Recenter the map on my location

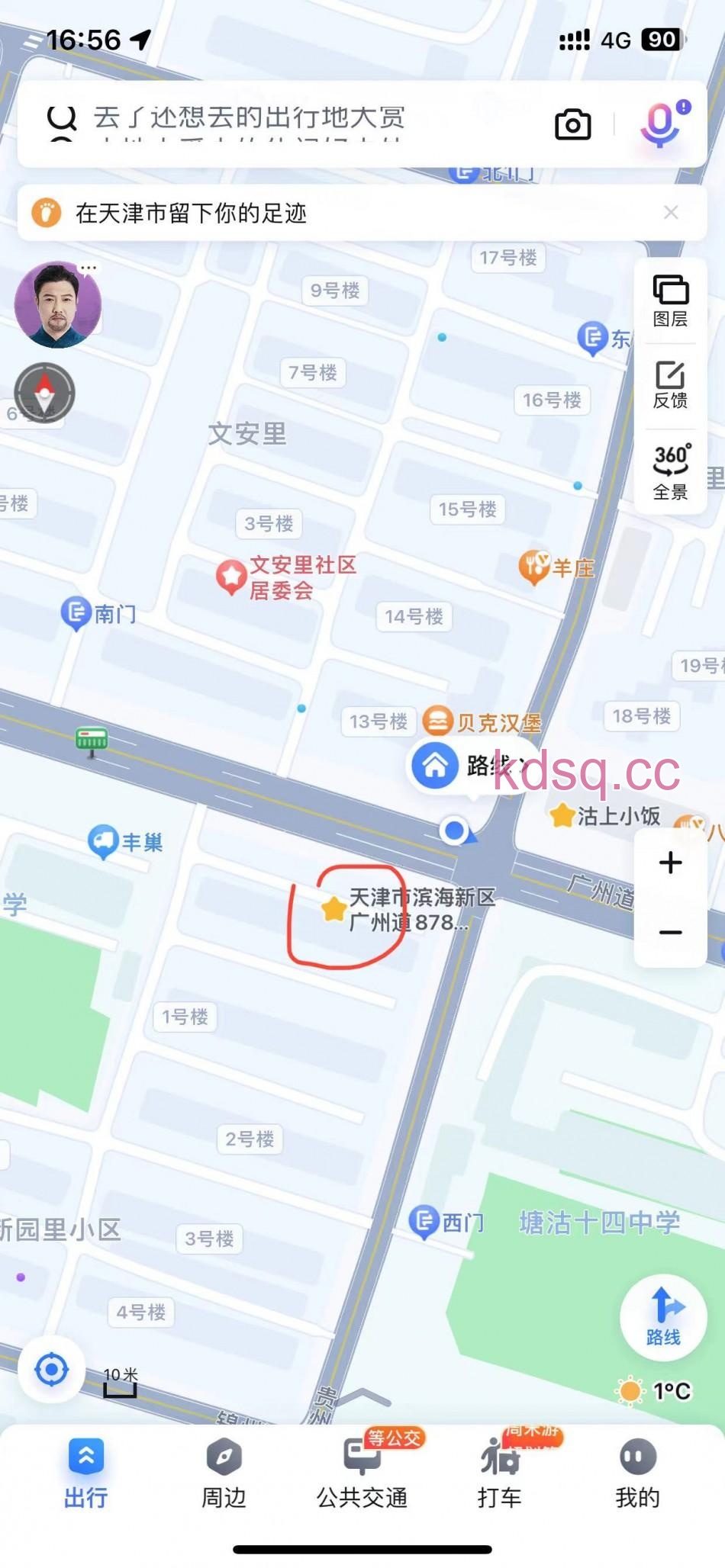click(52, 1370)
